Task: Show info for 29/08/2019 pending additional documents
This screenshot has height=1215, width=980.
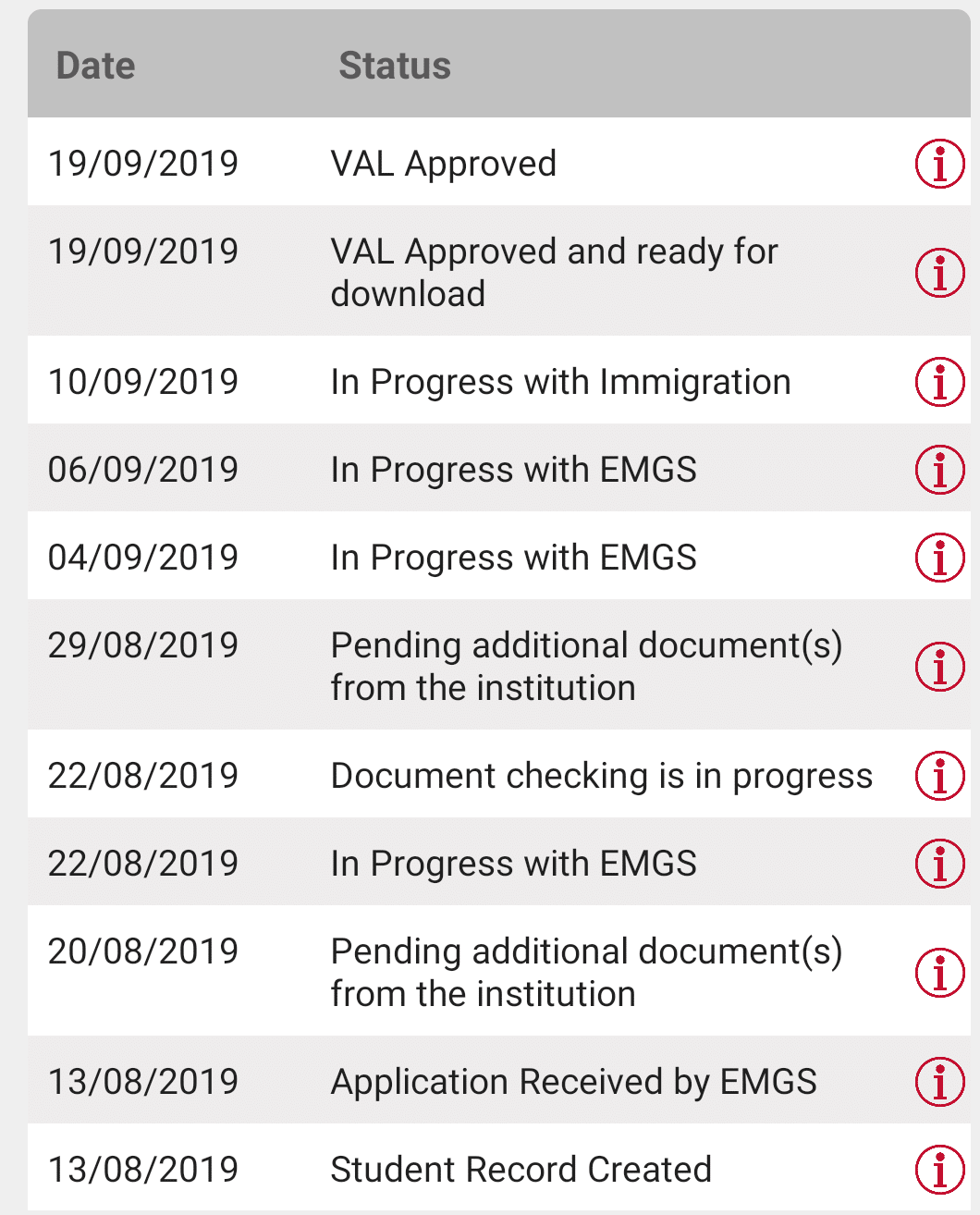Action: coord(939,667)
